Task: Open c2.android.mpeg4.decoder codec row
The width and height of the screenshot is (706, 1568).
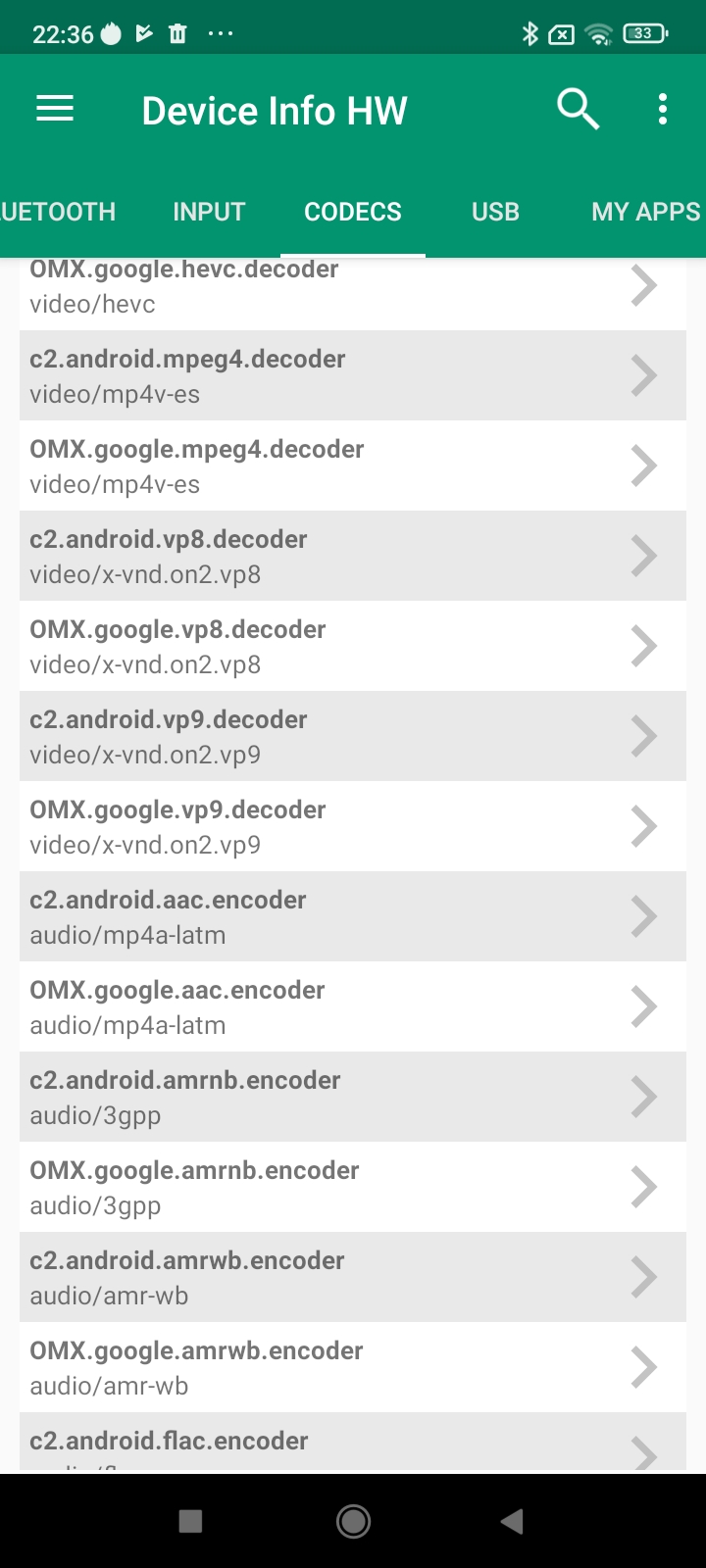Action: [x=353, y=376]
